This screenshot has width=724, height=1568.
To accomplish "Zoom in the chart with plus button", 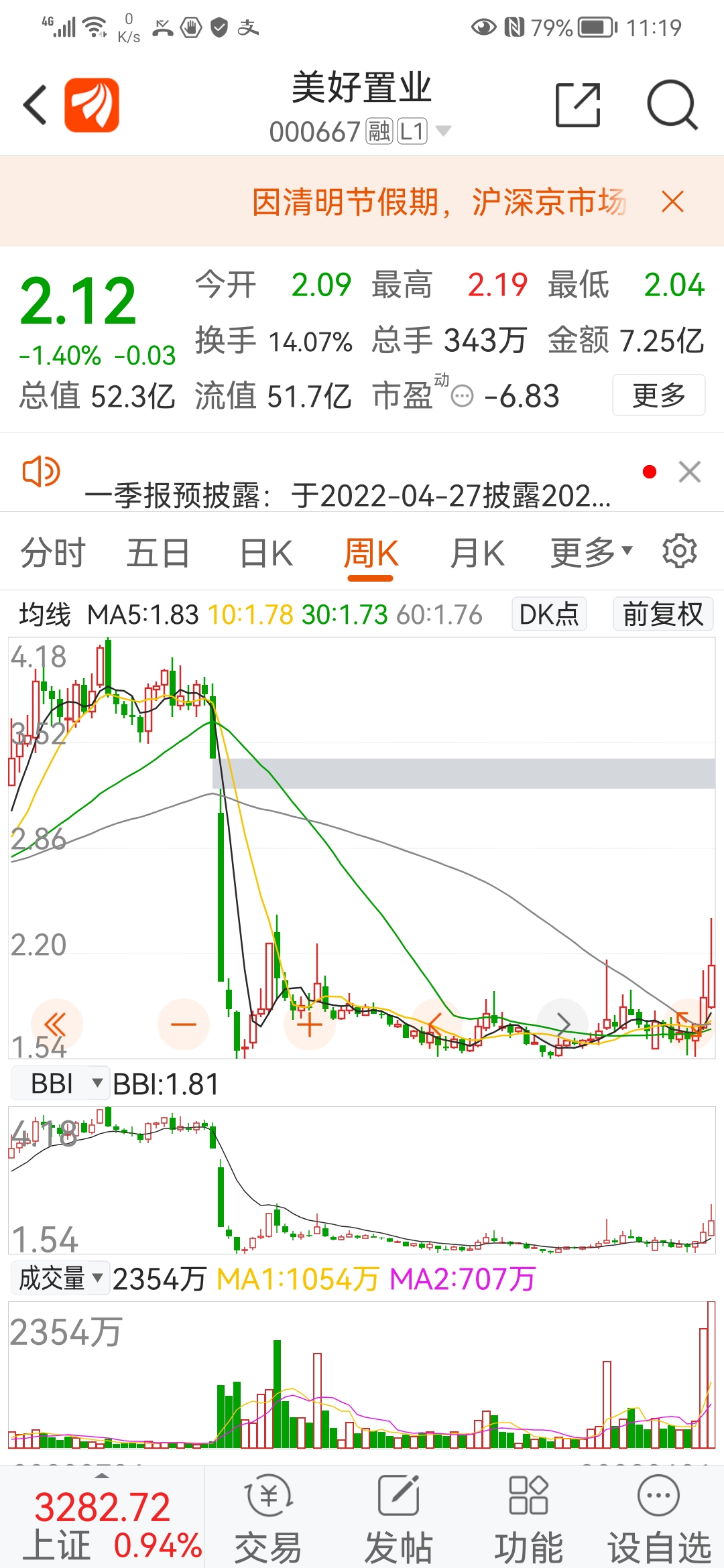I will click(x=310, y=1024).
